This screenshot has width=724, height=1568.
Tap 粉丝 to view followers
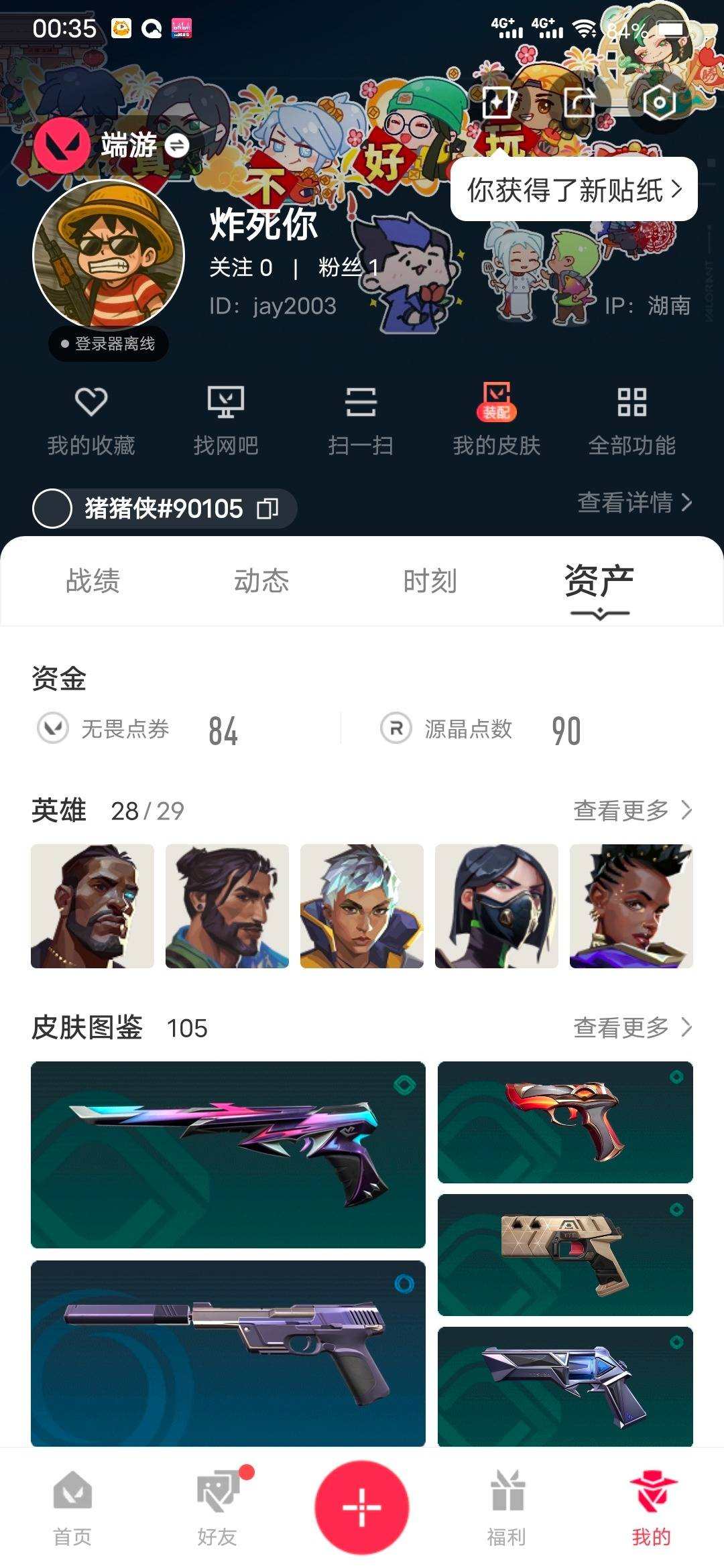click(346, 267)
